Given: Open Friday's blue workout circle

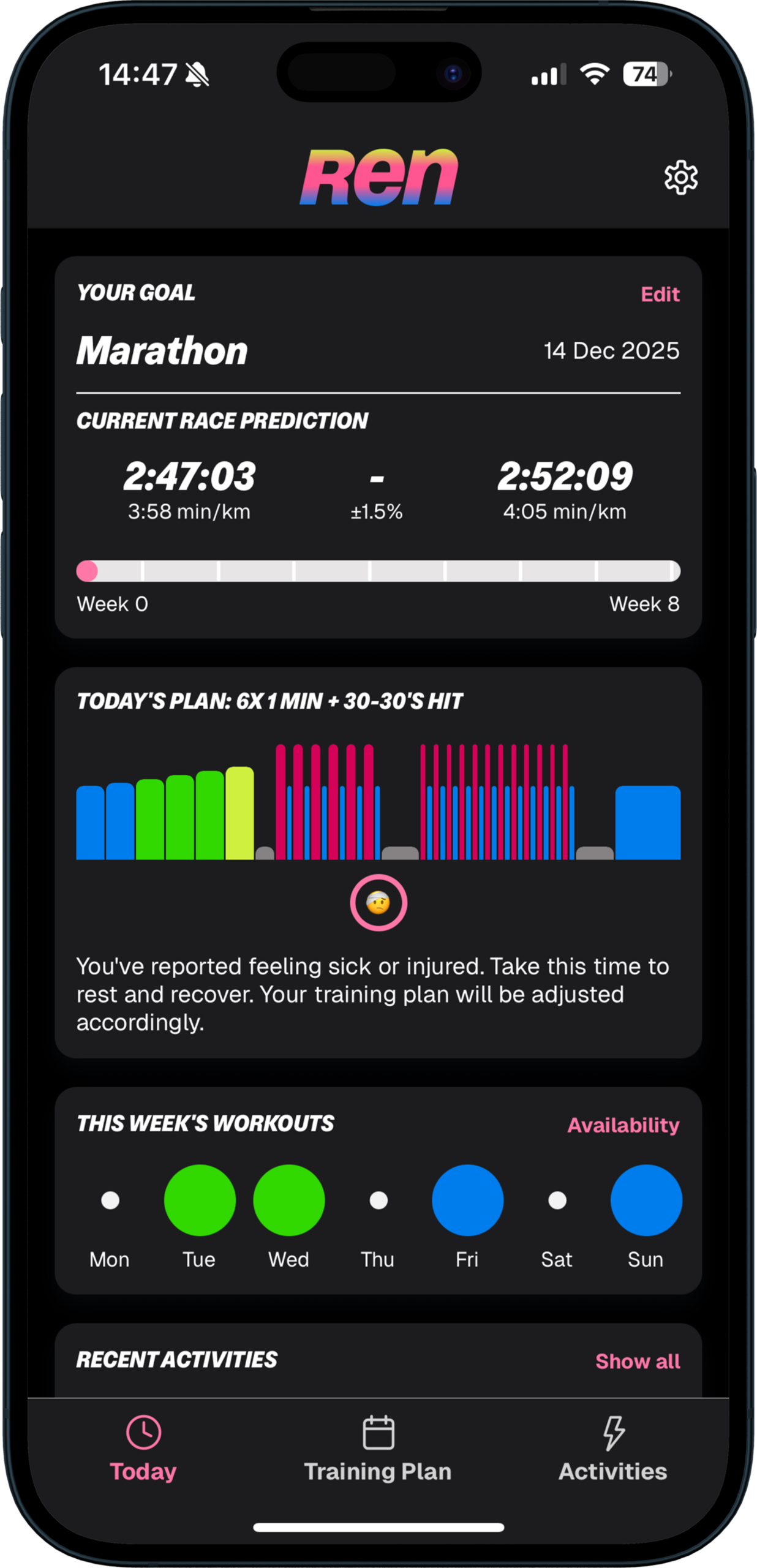Looking at the screenshot, I should [467, 1200].
